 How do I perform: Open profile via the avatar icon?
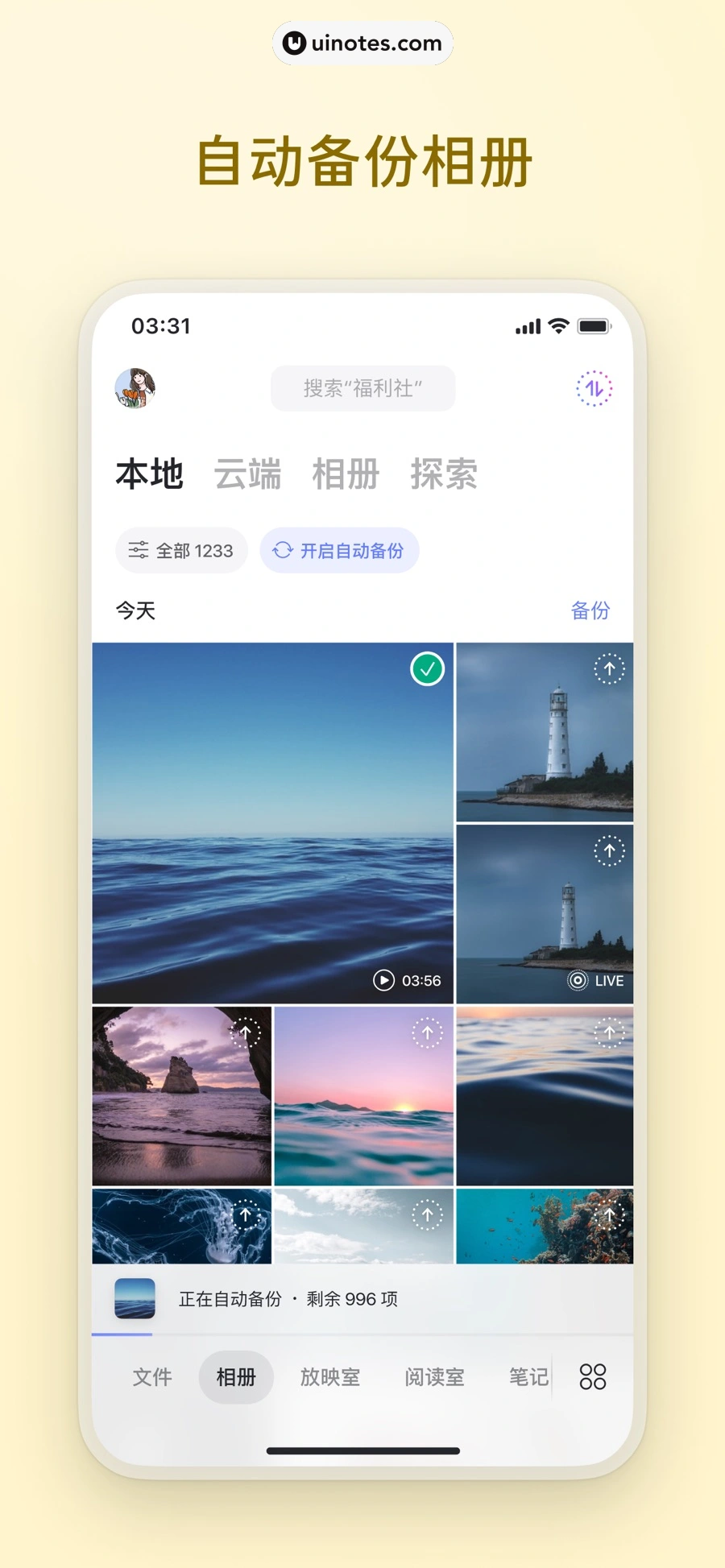(x=135, y=388)
